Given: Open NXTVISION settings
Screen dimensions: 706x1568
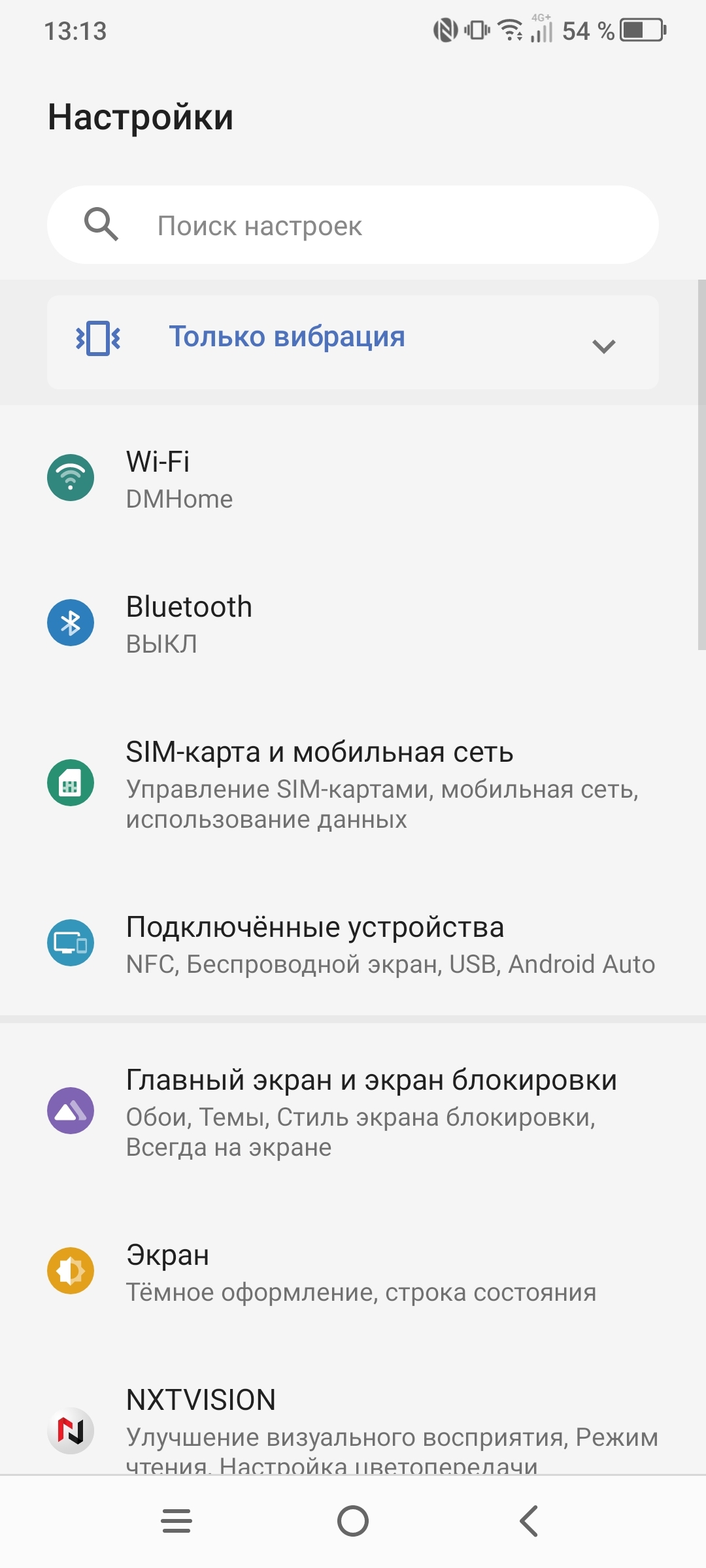Looking at the screenshot, I should coord(353,1428).
